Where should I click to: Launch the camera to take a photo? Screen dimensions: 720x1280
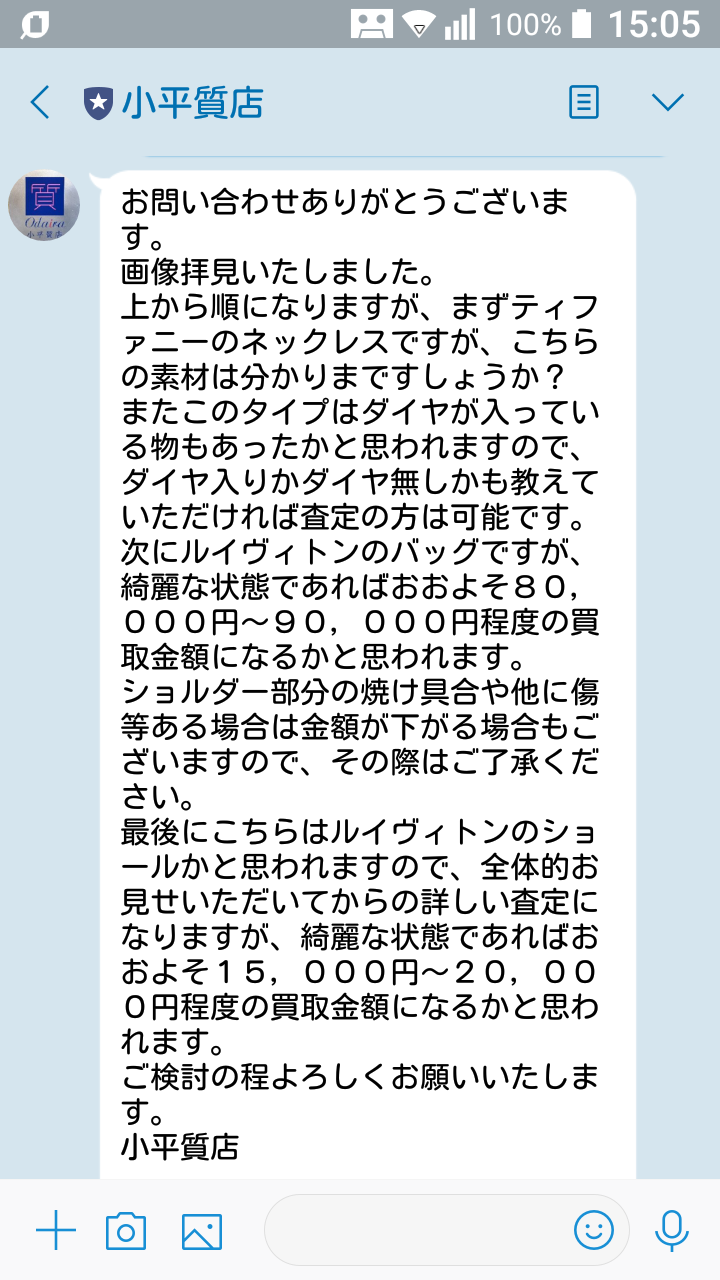click(x=126, y=1231)
